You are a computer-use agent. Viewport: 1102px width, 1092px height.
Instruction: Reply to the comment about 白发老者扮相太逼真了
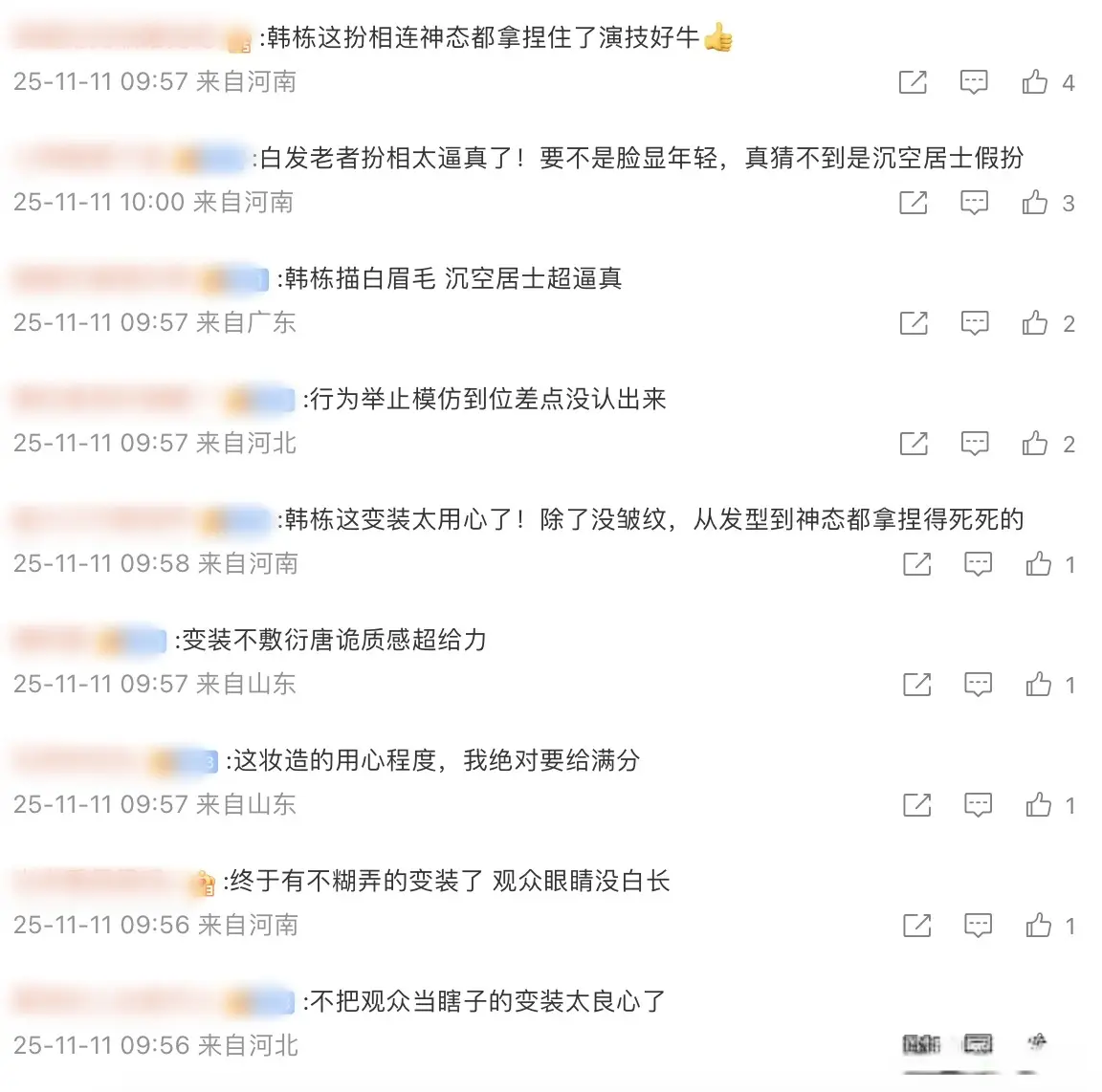(974, 203)
